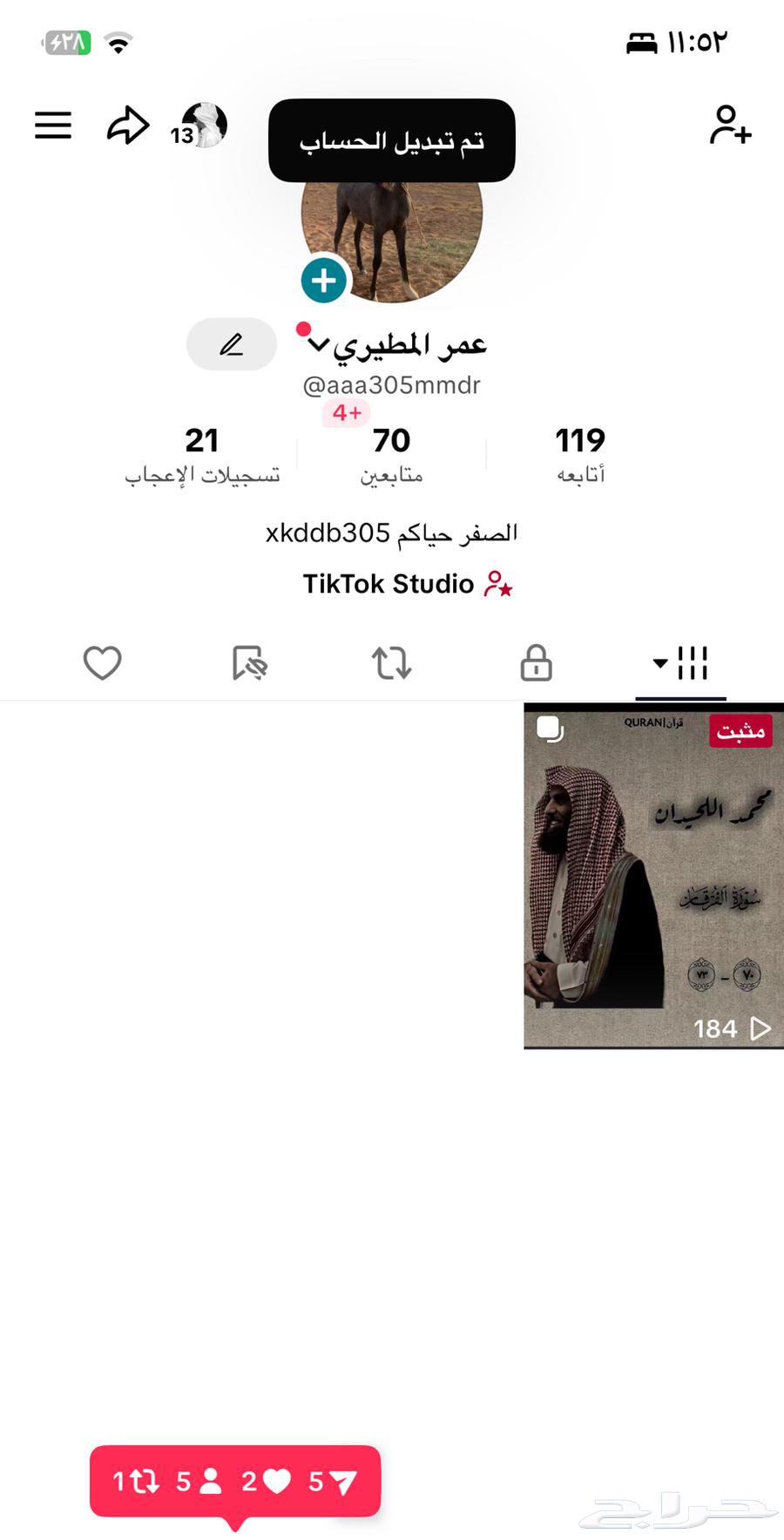Viewport: 784px width, 1540px height.
Task: Switch to the favorites tab
Action: click(248, 662)
